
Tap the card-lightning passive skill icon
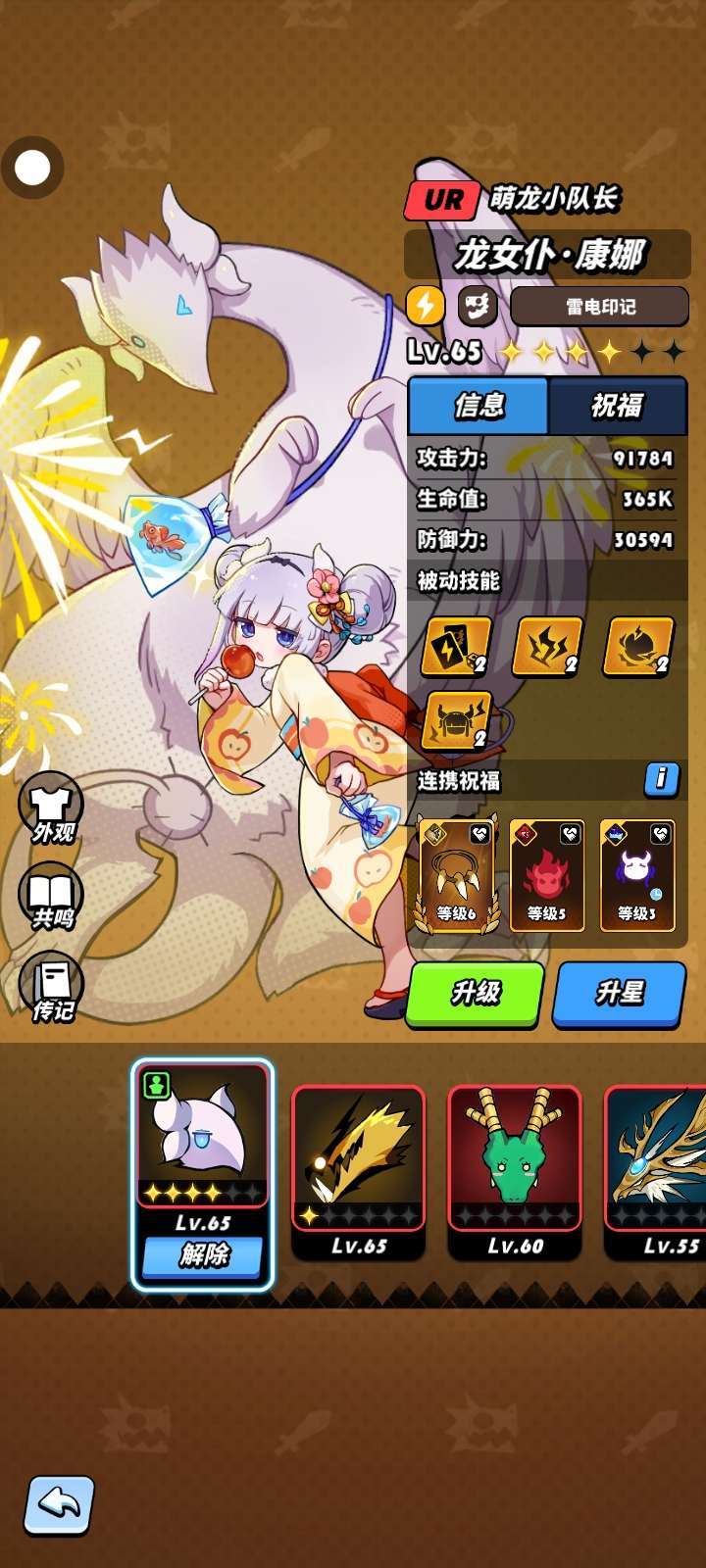click(x=455, y=647)
